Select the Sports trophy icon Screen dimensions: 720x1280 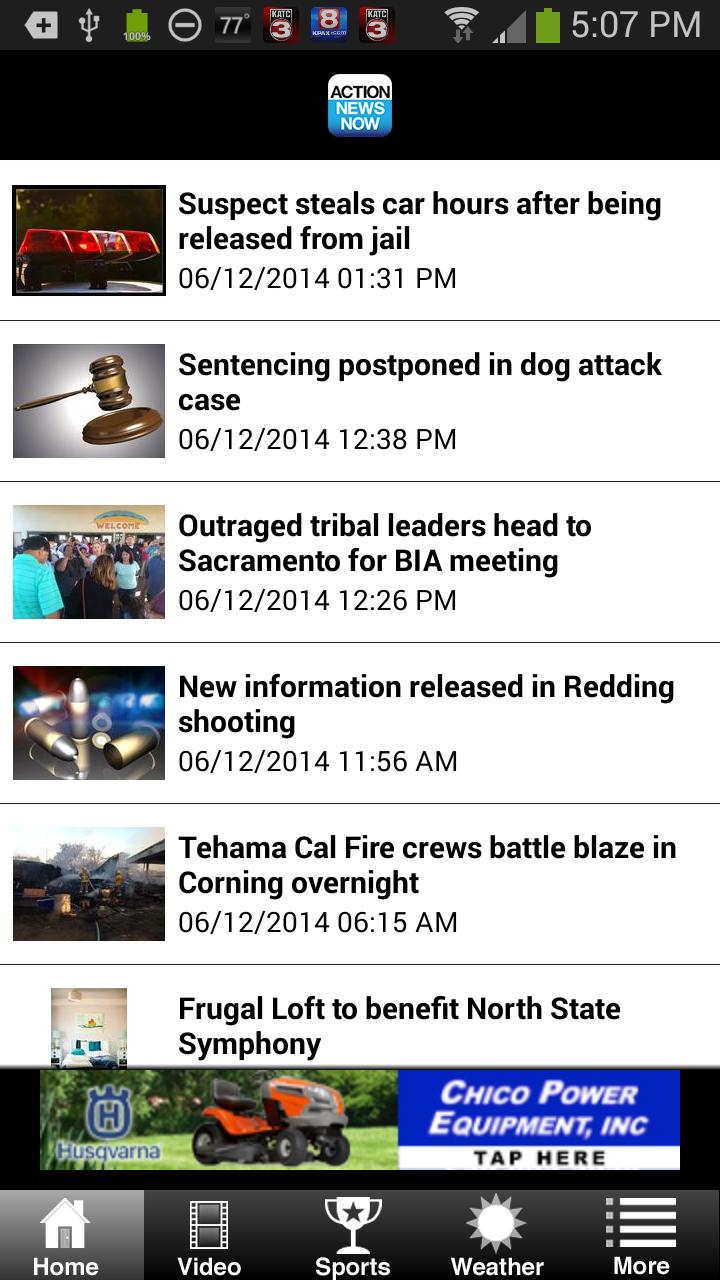coord(352,1222)
